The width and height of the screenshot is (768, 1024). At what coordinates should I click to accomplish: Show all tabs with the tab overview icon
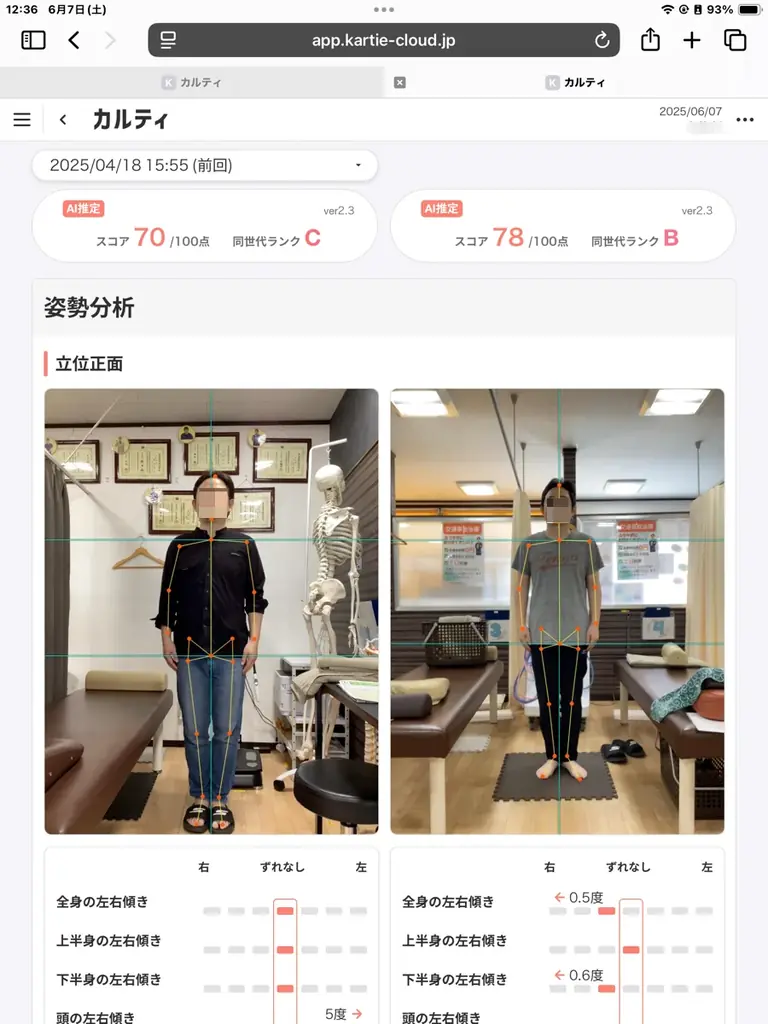point(735,40)
